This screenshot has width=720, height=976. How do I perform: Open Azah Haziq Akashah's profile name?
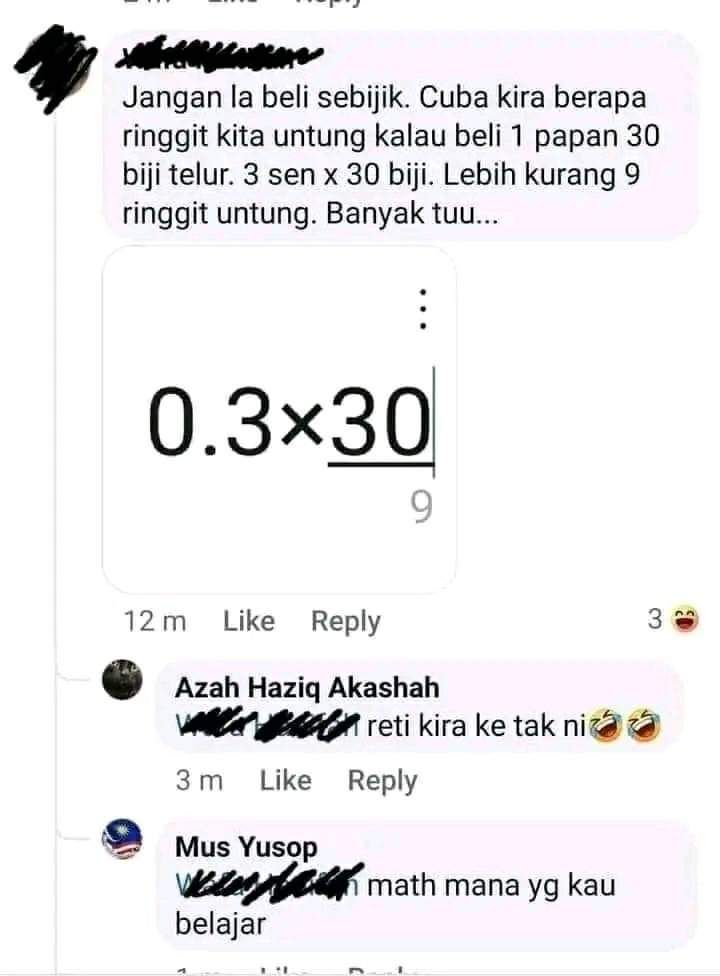point(306,689)
